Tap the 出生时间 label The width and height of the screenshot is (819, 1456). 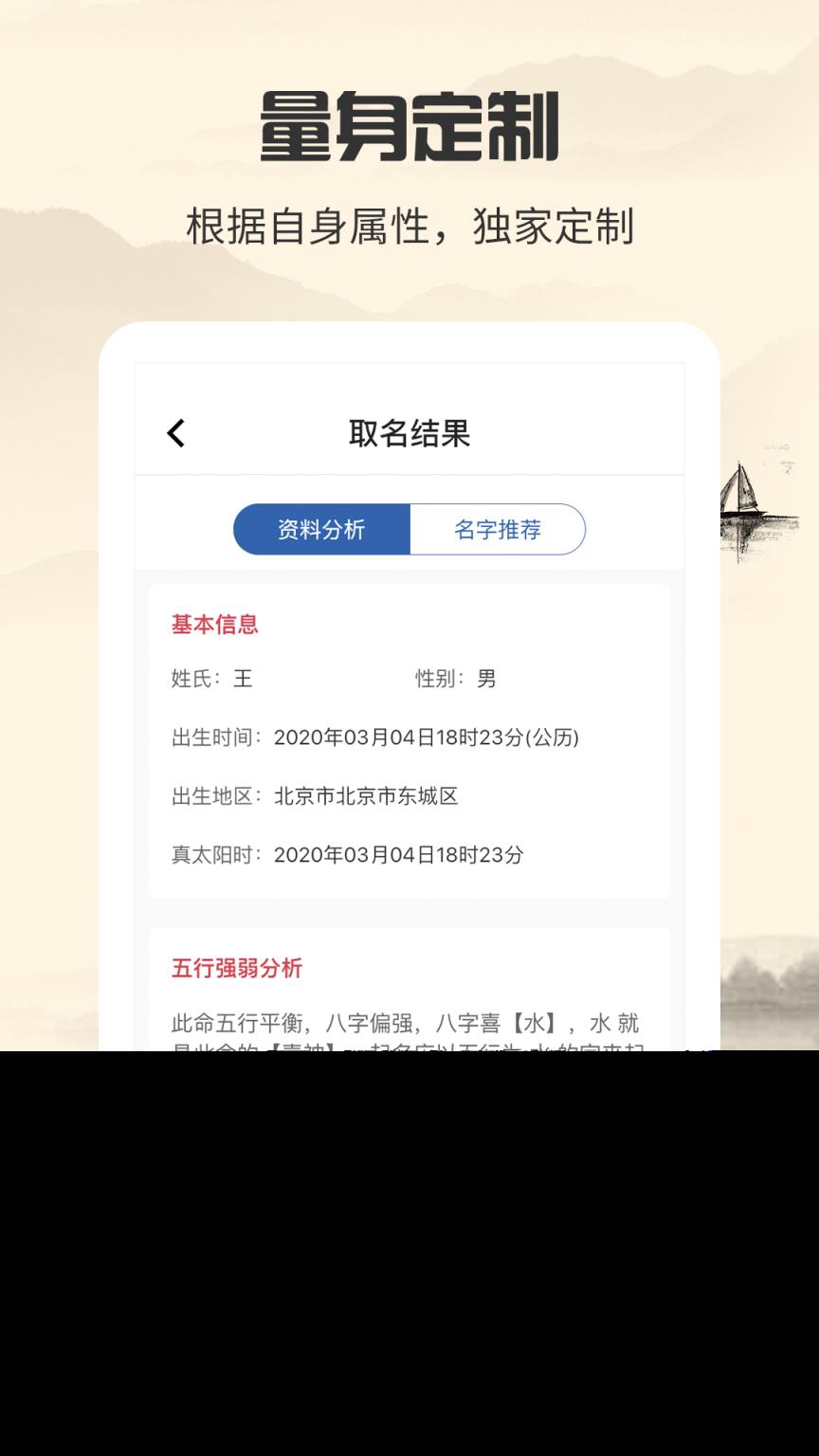point(213,737)
